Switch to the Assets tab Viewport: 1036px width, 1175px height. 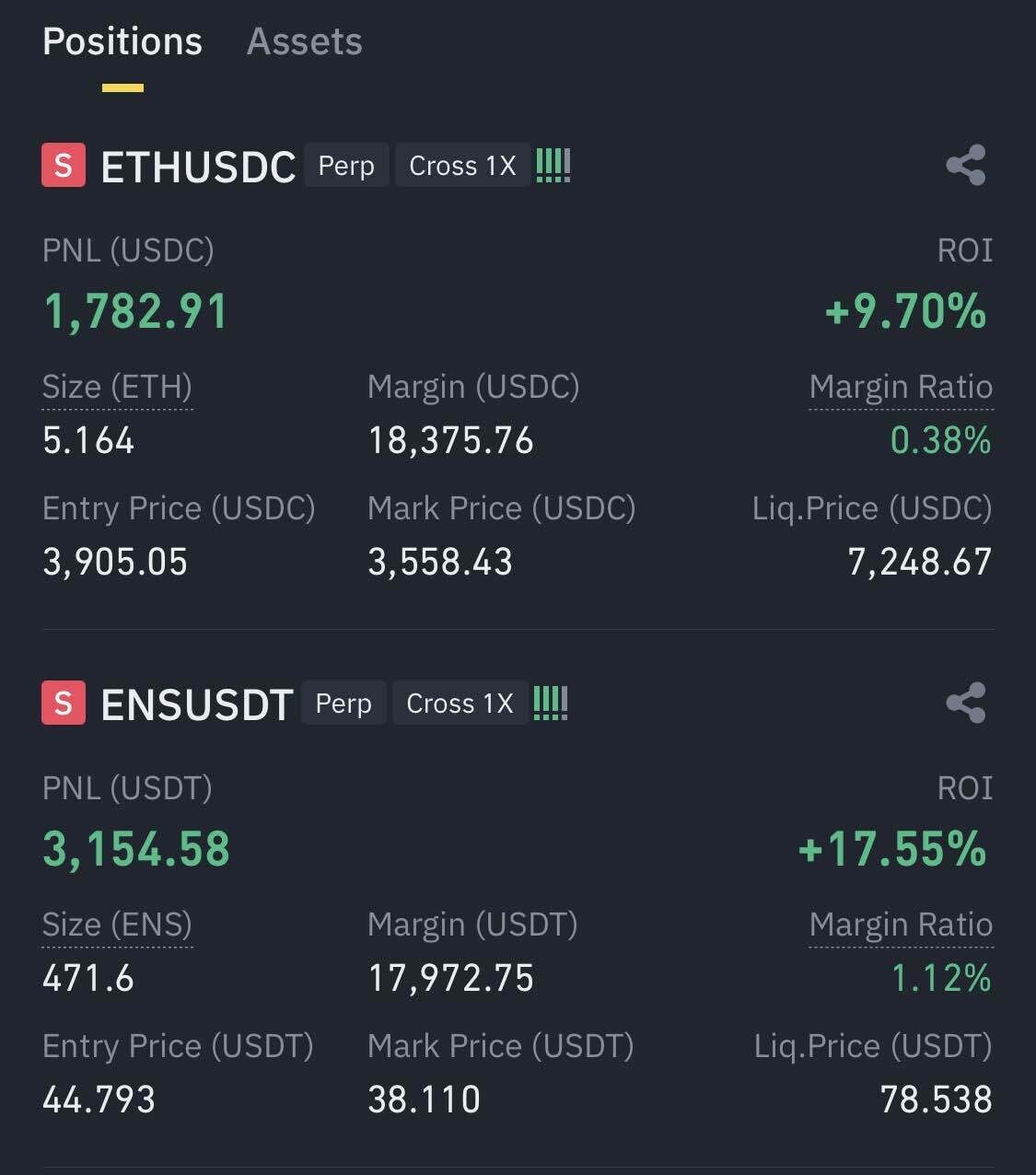(304, 42)
